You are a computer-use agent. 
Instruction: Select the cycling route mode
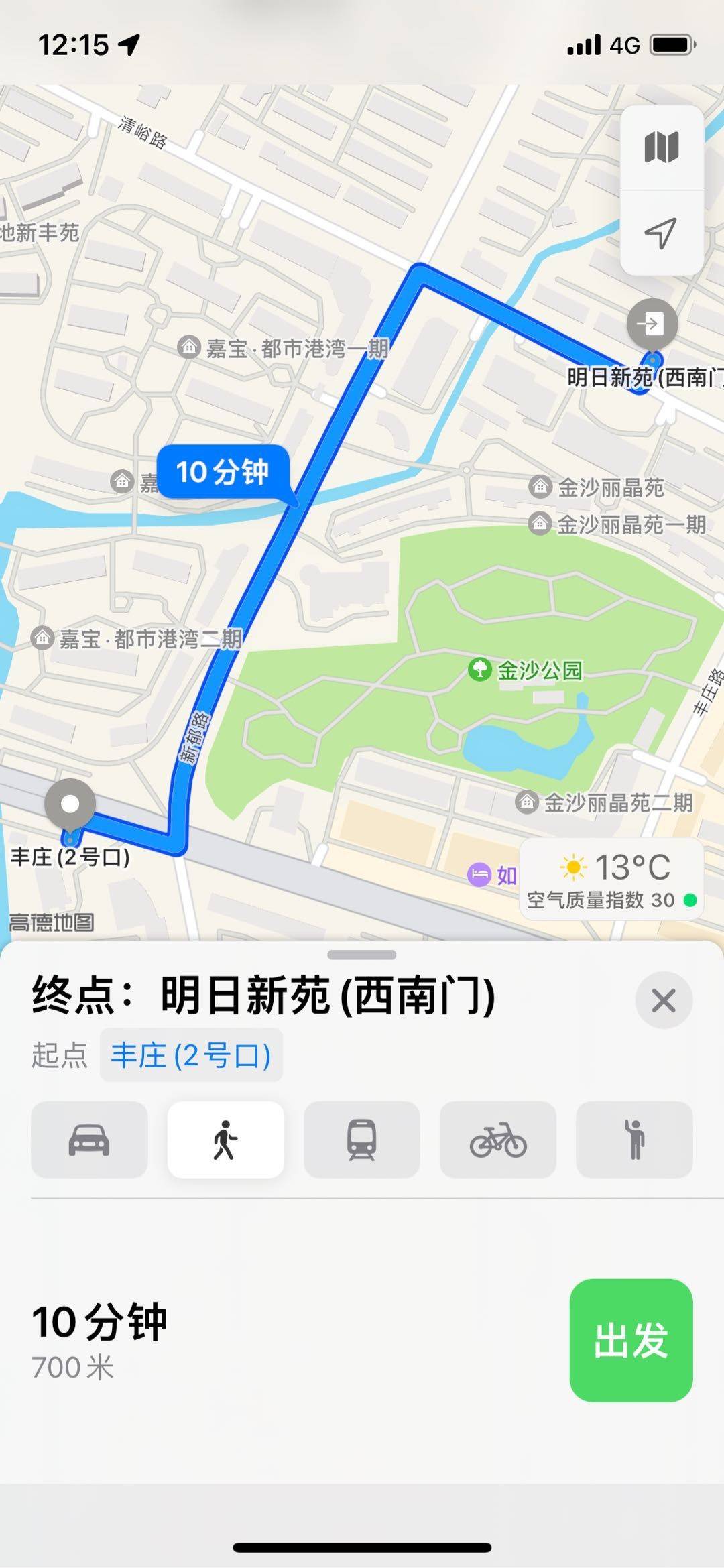point(497,1140)
